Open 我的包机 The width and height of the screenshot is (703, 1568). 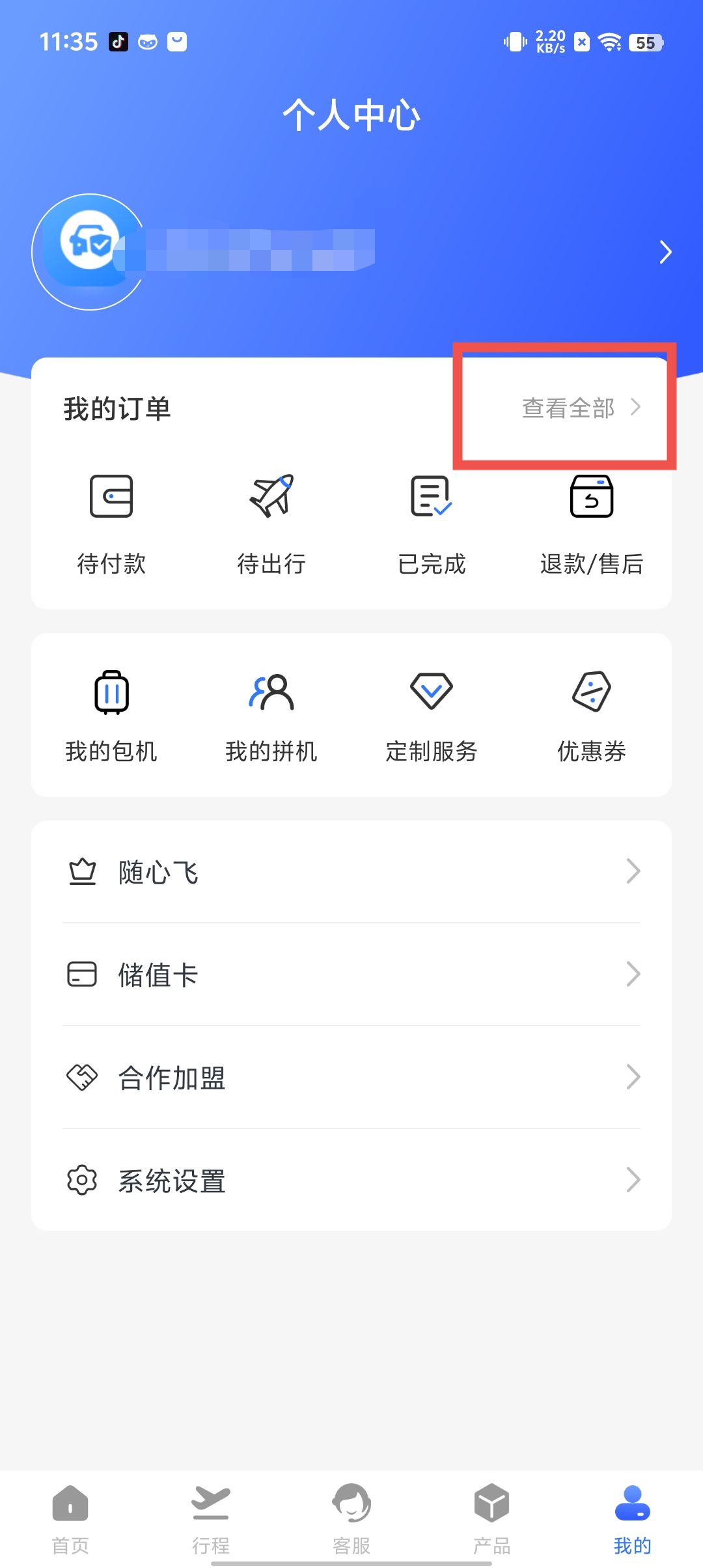click(x=111, y=716)
